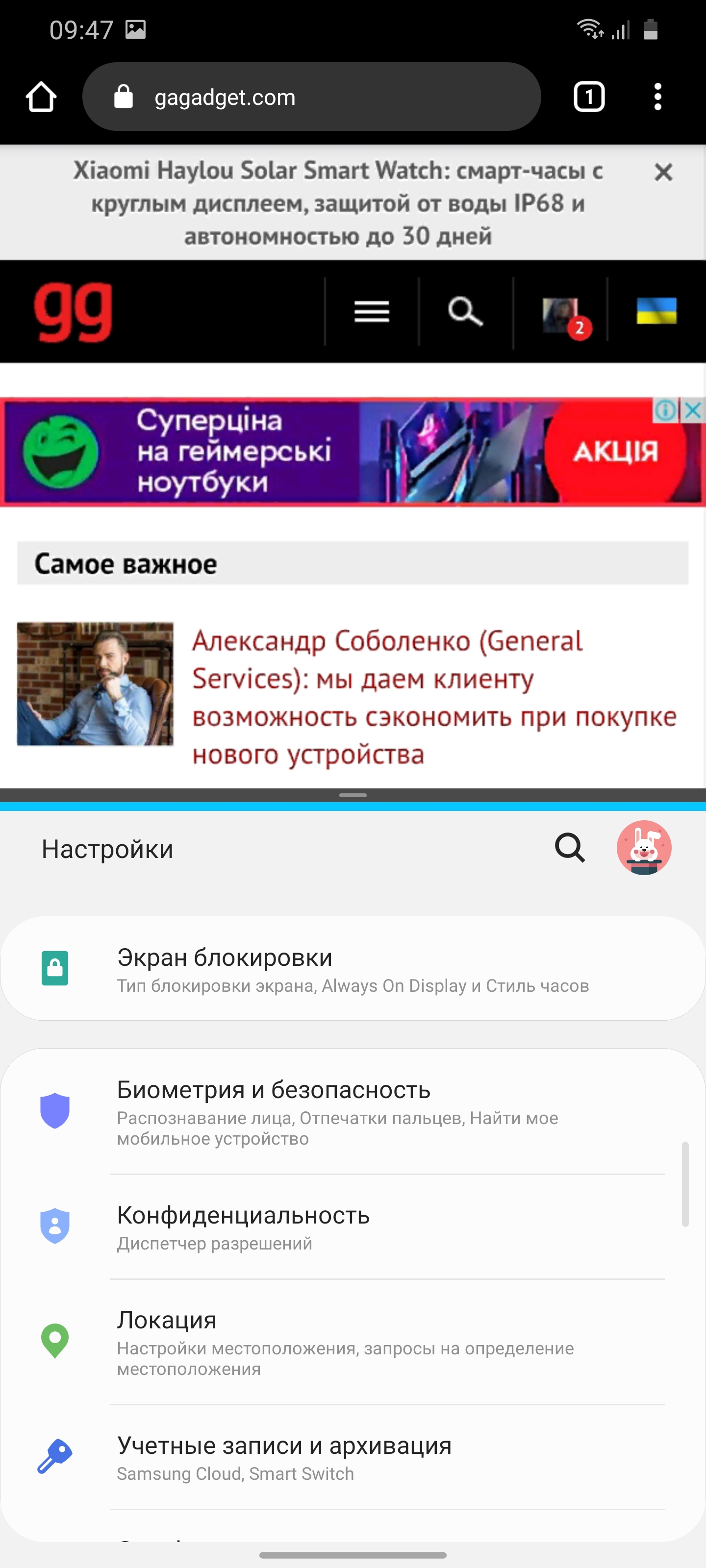Viewport: 706px width, 1568px height.
Task: Open Конфиденциальность settings
Action: 352,1226
